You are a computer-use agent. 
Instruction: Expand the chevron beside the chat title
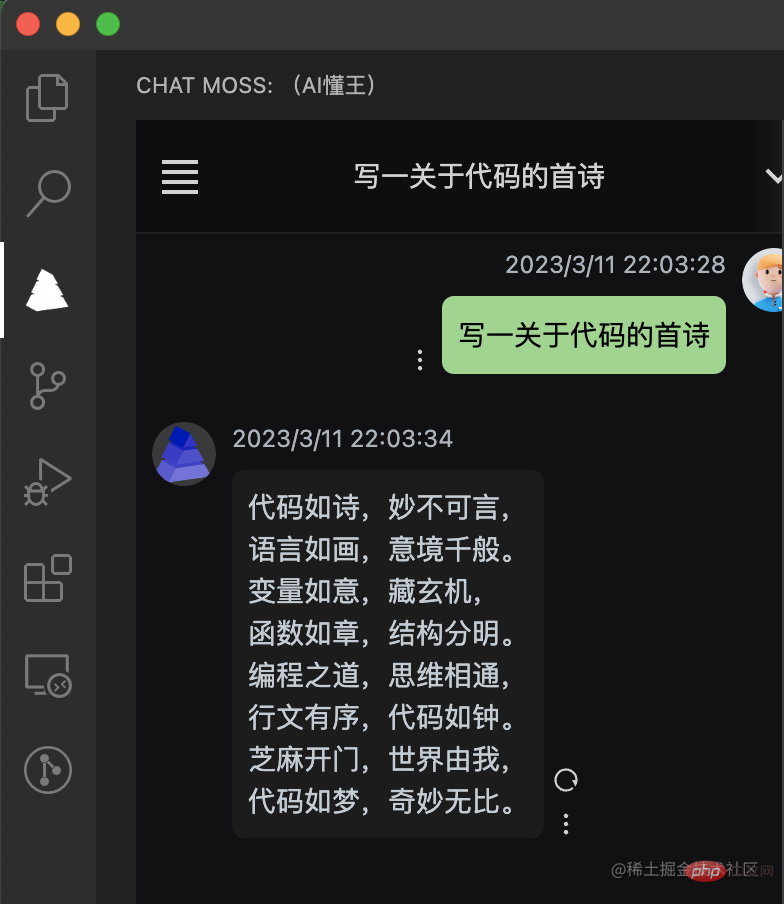point(772,176)
